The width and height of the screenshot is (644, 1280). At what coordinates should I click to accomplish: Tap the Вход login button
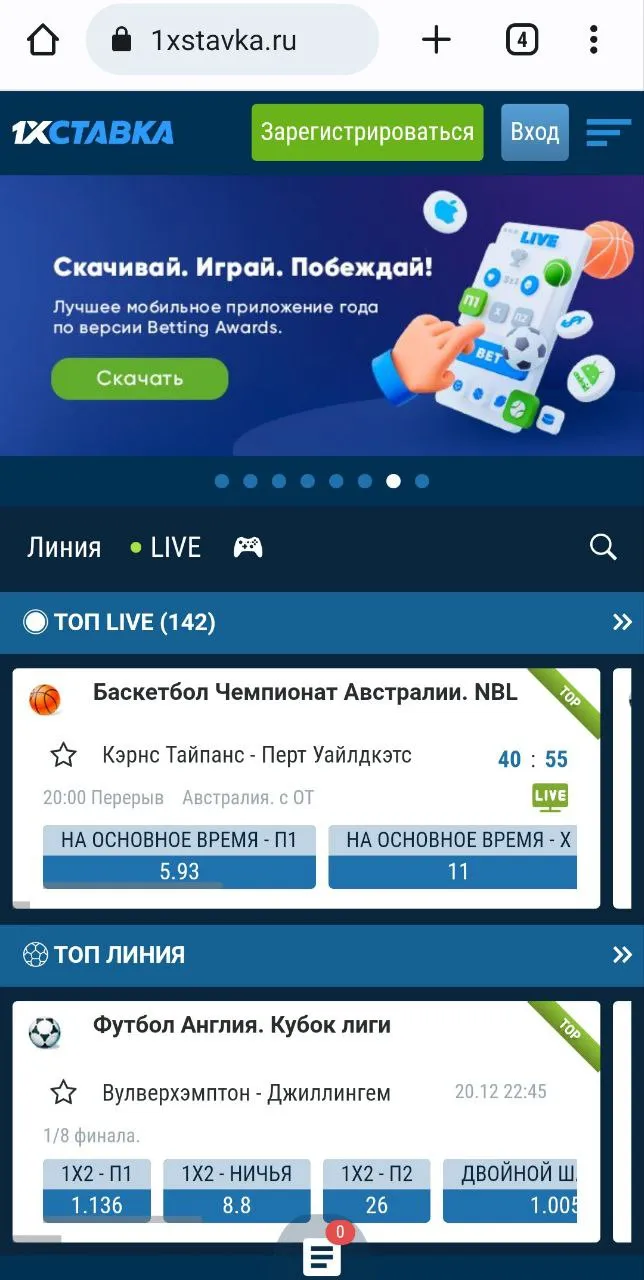[534, 132]
